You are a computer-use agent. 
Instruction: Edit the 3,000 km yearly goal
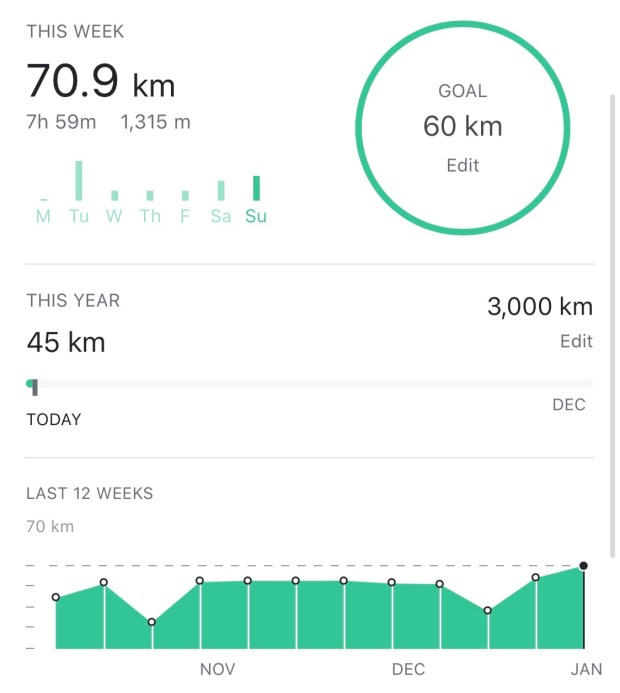click(576, 341)
